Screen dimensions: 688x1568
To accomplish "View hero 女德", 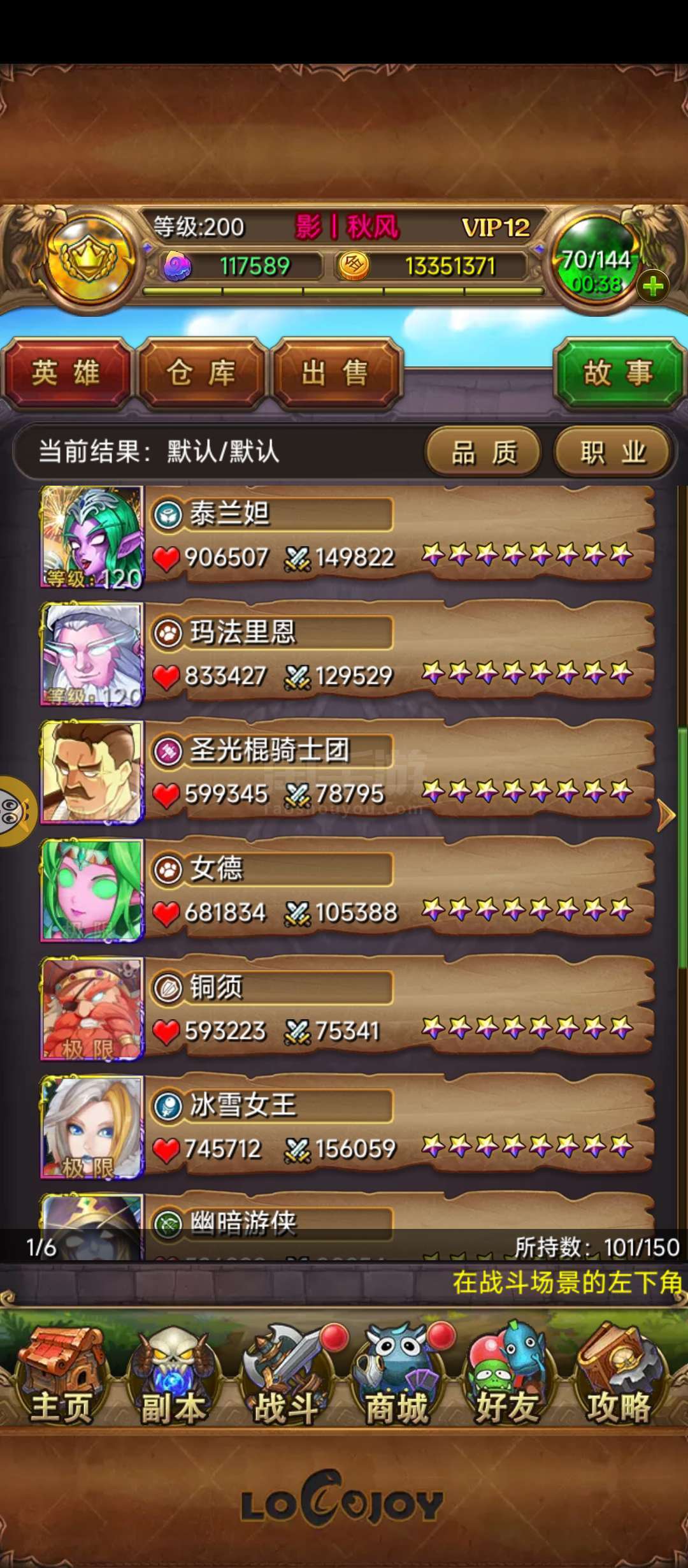I will (x=347, y=892).
